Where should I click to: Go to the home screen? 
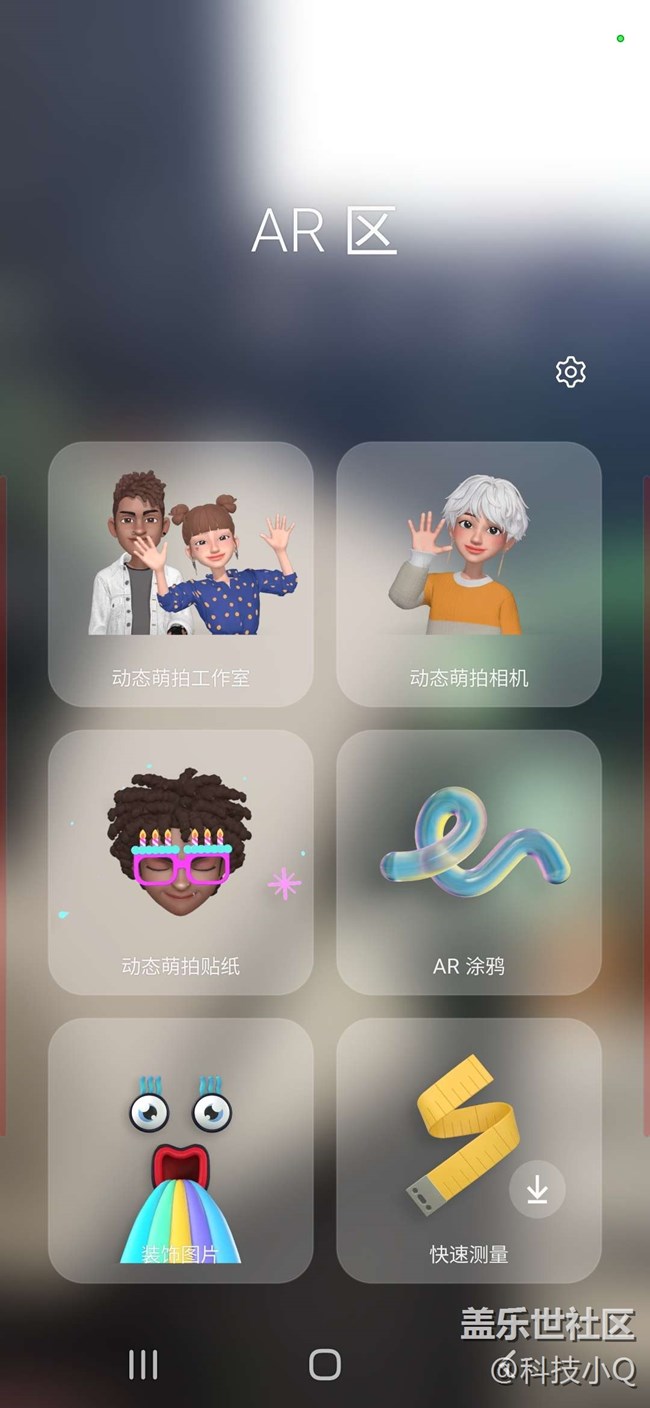coord(325,1364)
